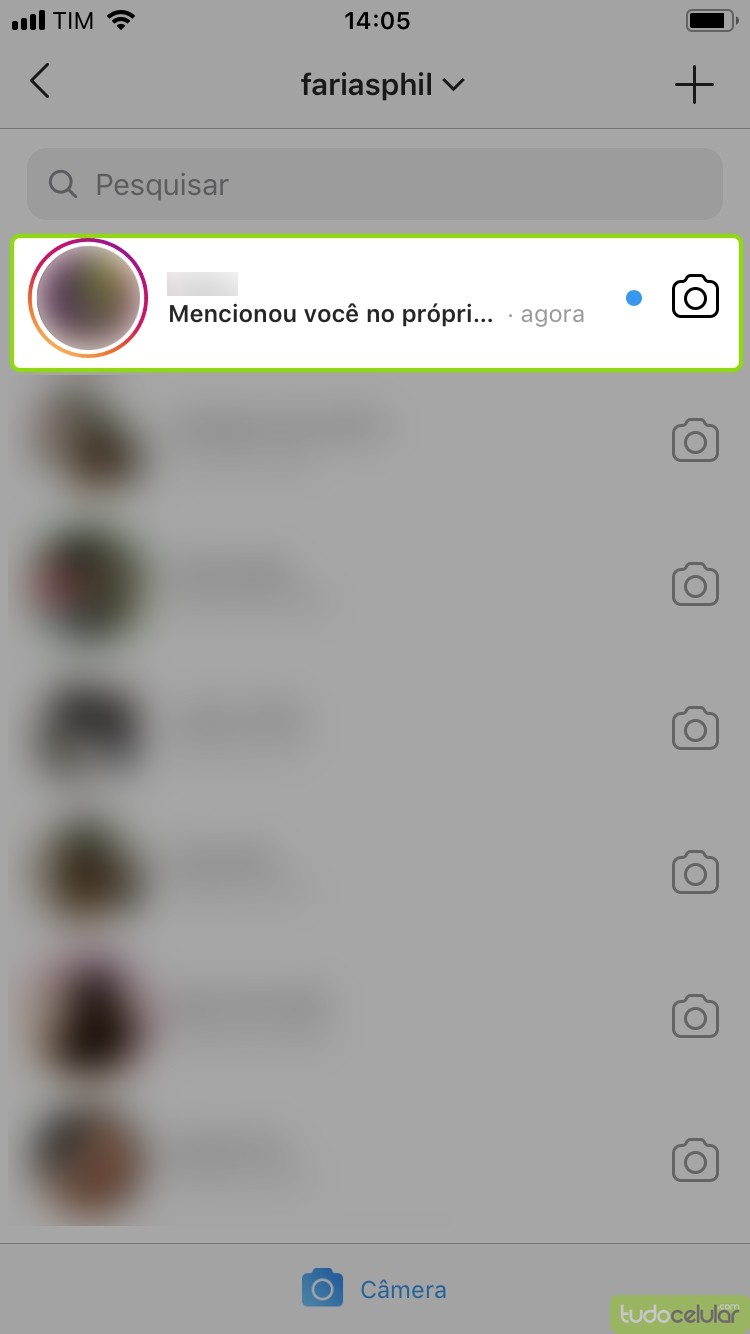Go back using the top-left arrow
Screen dimensions: 750x1334
40,83
